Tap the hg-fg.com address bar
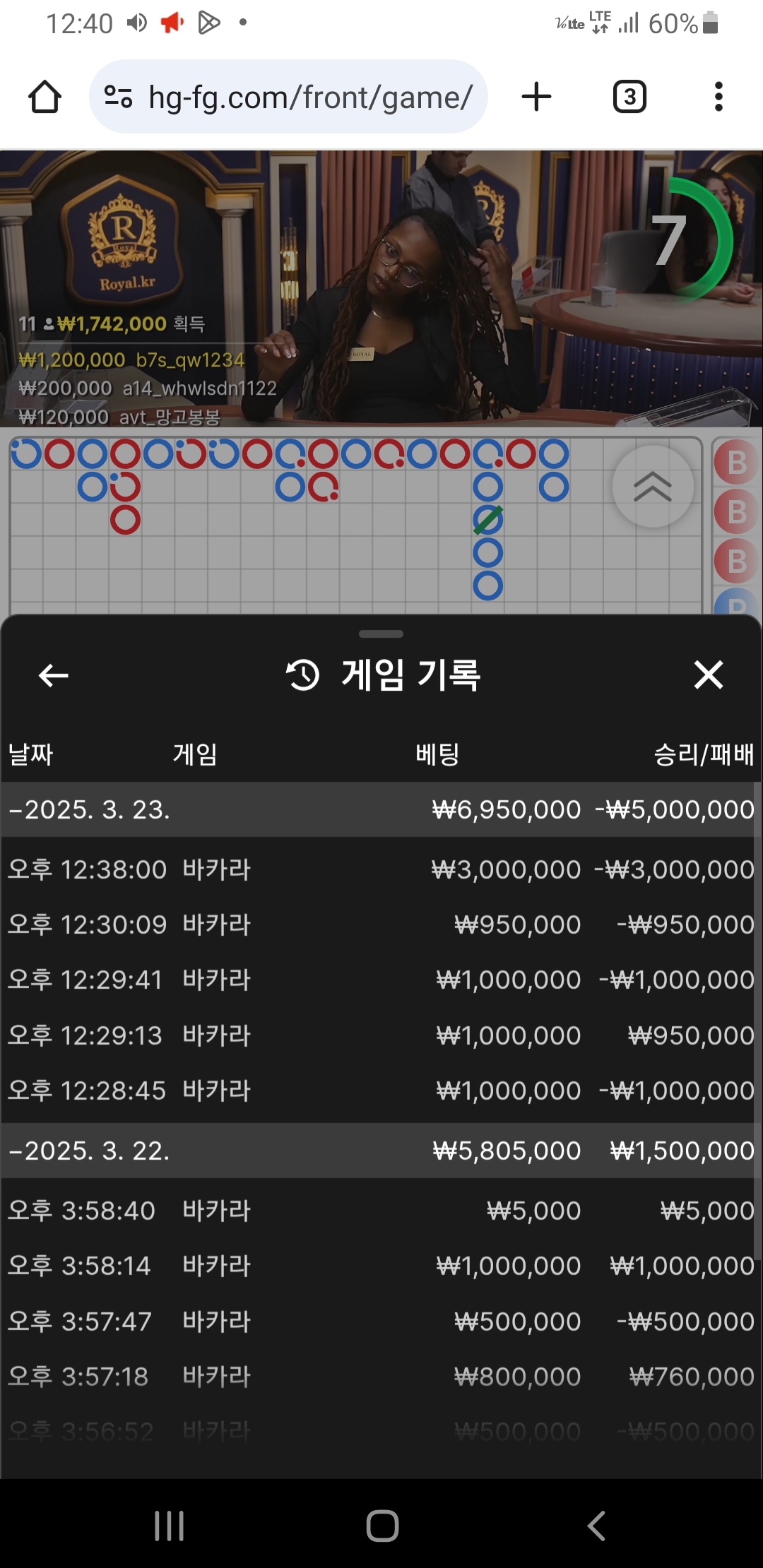The image size is (763, 1568). pyautogui.click(x=288, y=97)
